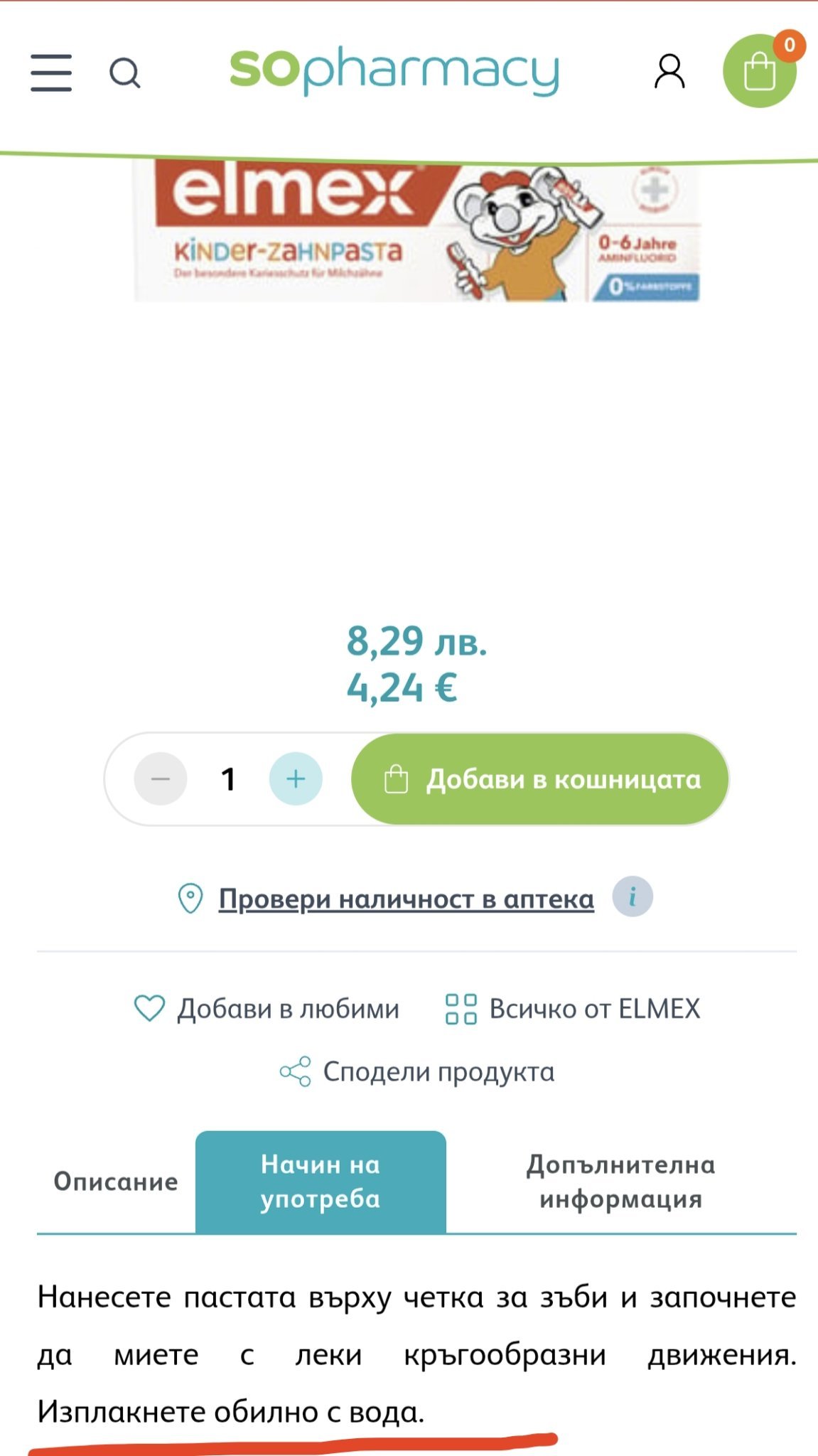Show availability info icon
Image resolution: width=818 pixels, height=1456 pixels.
click(633, 897)
